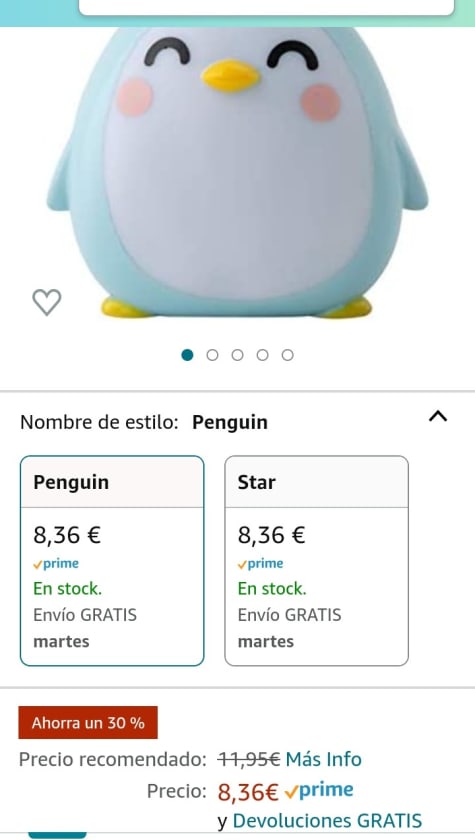Open the Más Info link

[323, 759]
